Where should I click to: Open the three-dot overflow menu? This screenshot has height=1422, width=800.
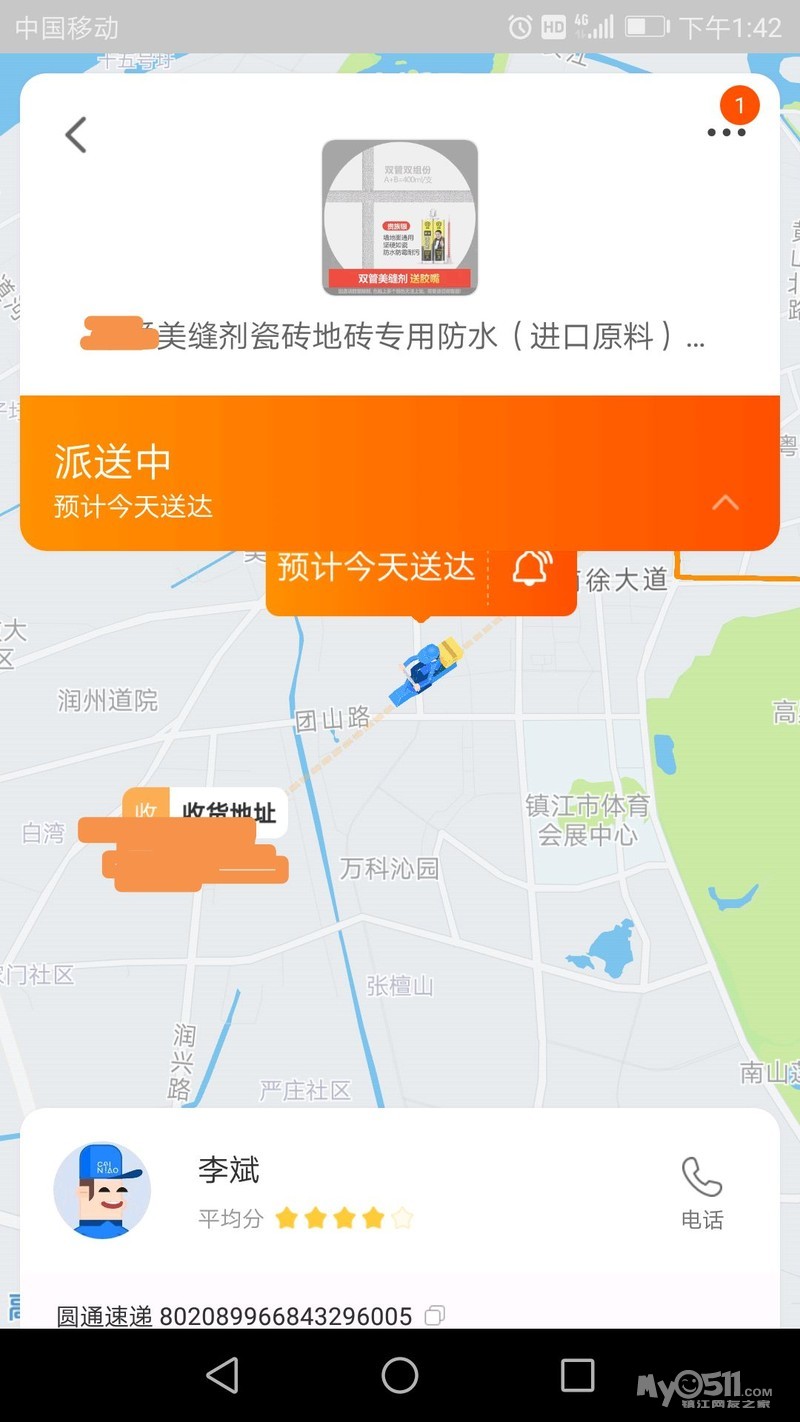727,132
